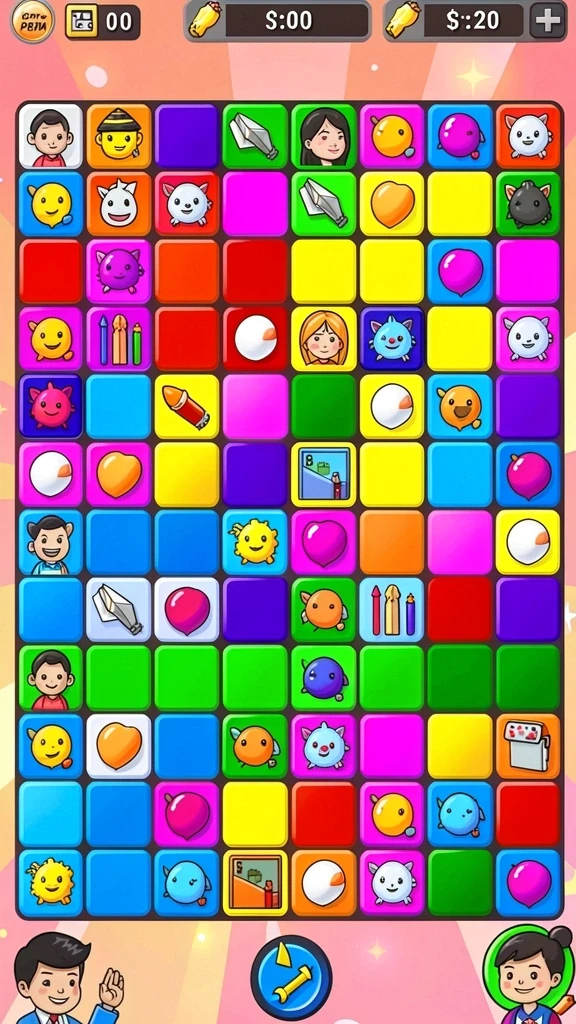Select the pink balloon tile on white background

(x=187, y=609)
